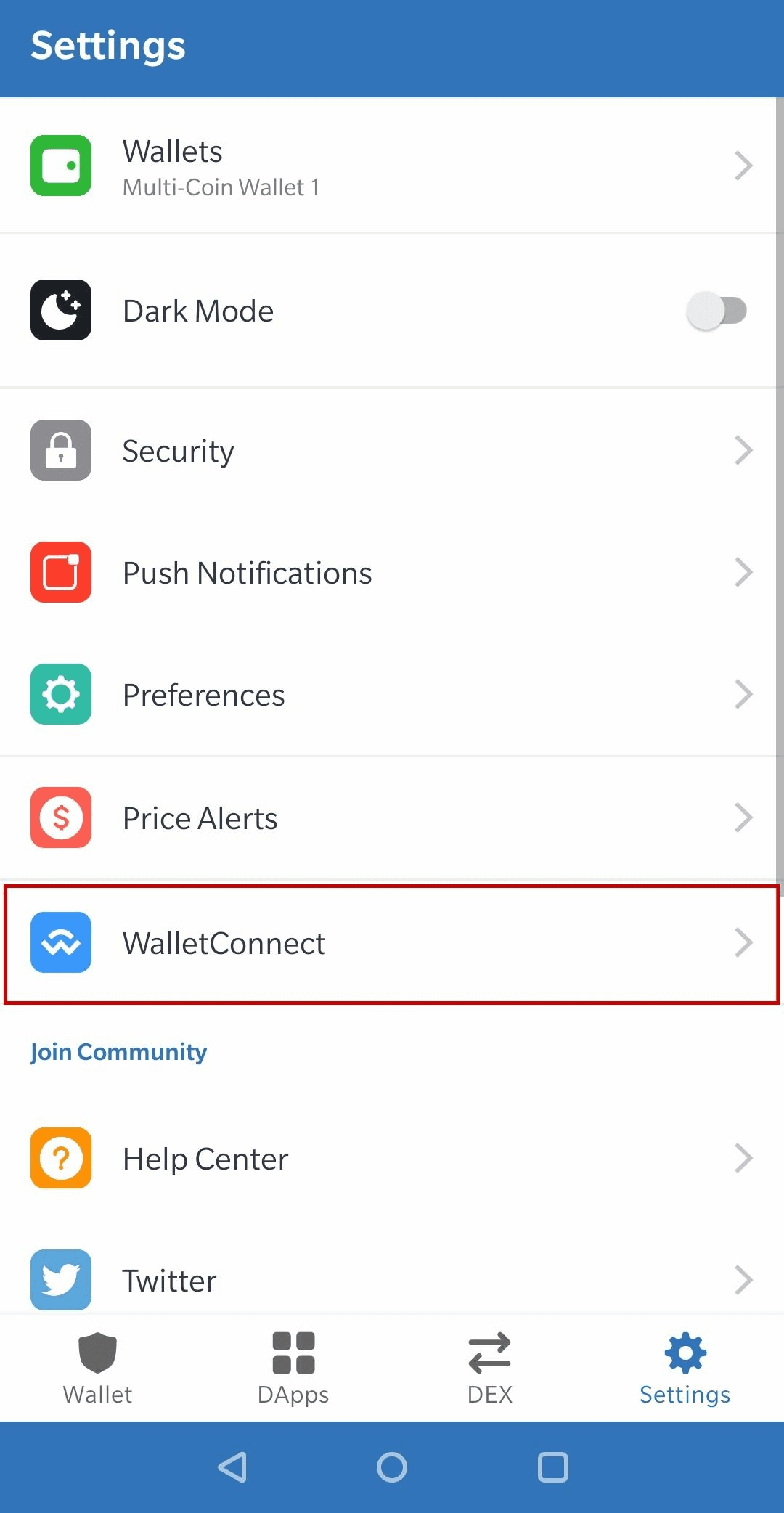Open Security settings

(392, 451)
